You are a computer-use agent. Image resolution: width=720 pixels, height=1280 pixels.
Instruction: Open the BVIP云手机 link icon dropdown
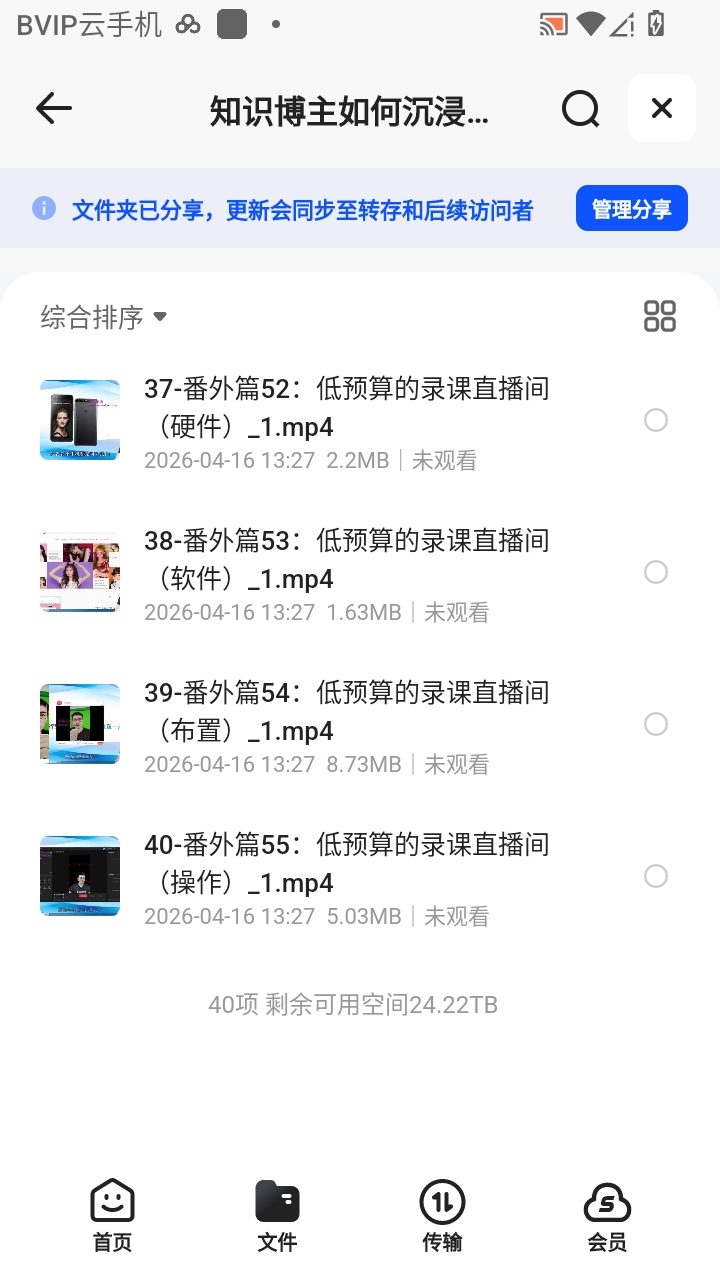tap(187, 26)
